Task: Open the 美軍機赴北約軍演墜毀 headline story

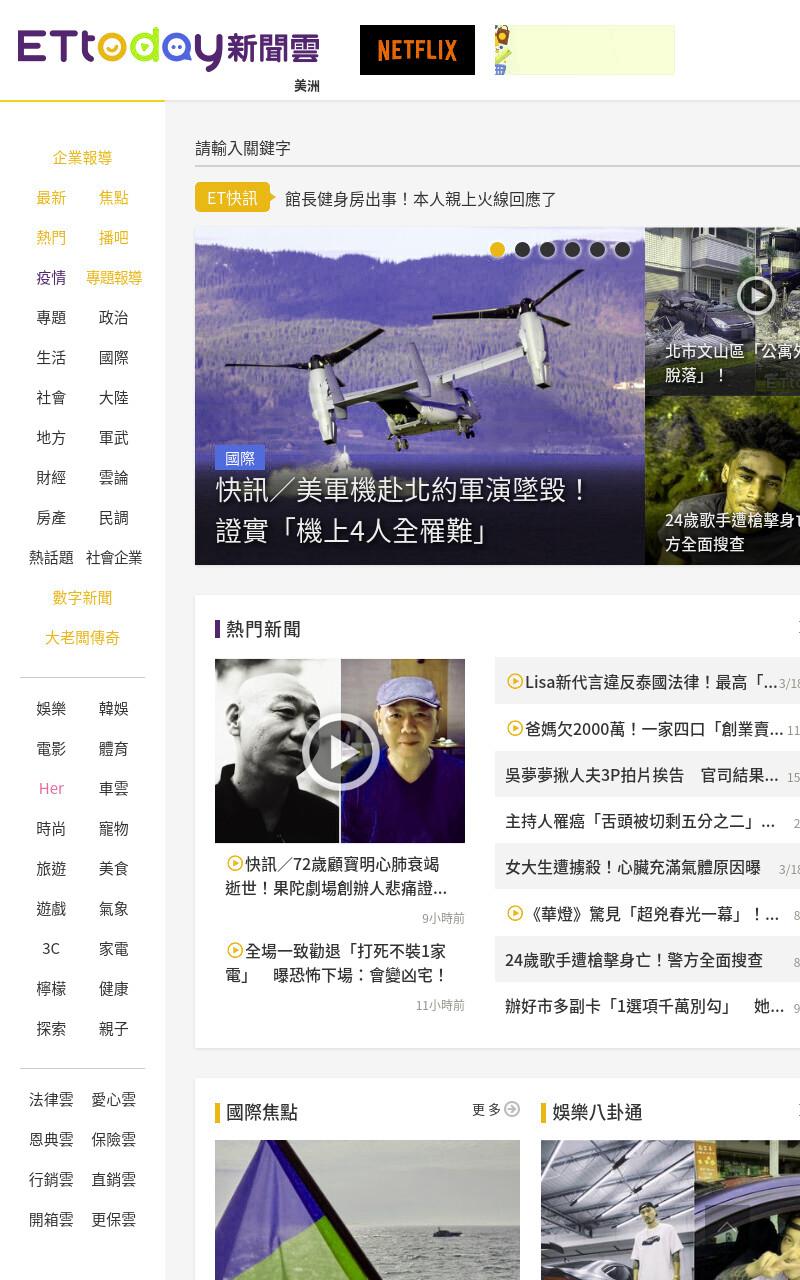Action: tap(402, 510)
